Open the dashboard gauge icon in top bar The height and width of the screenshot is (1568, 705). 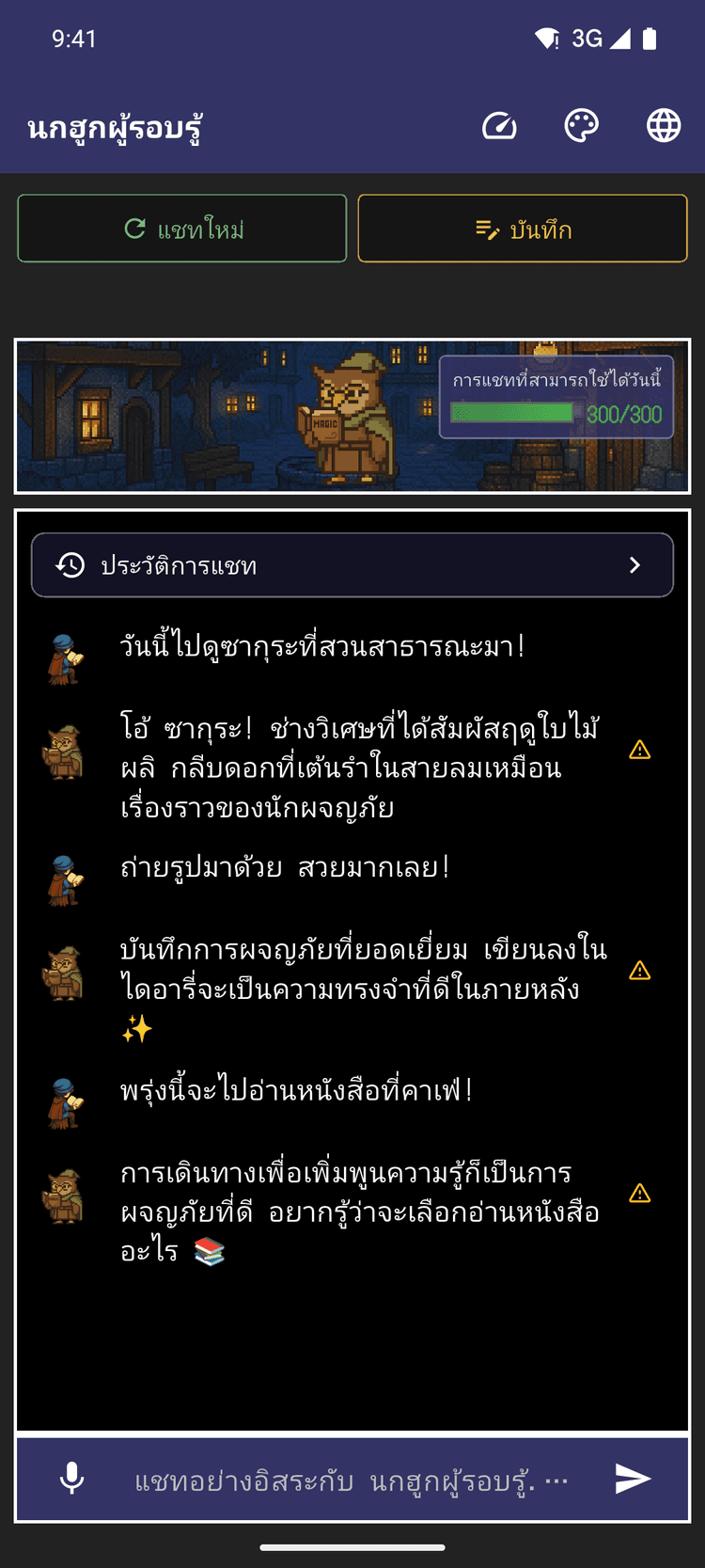[499, 125]
